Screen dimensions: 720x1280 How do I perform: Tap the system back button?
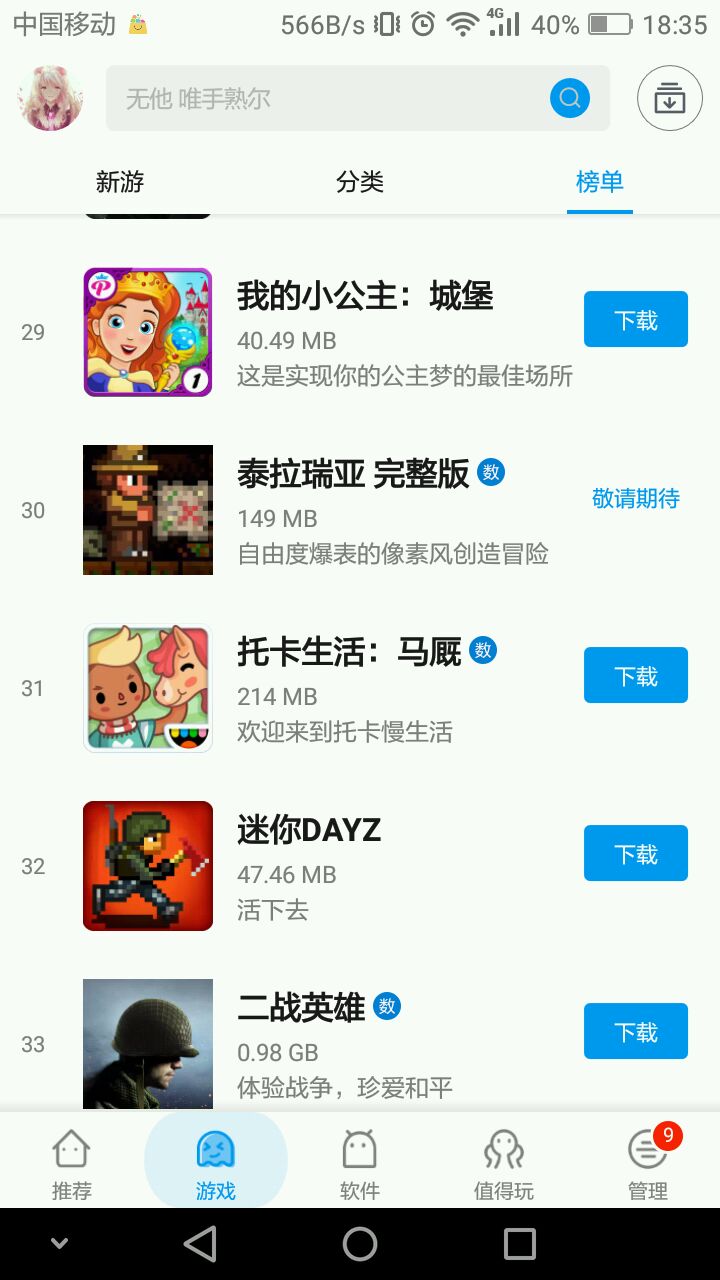[x=200, y=1244]
